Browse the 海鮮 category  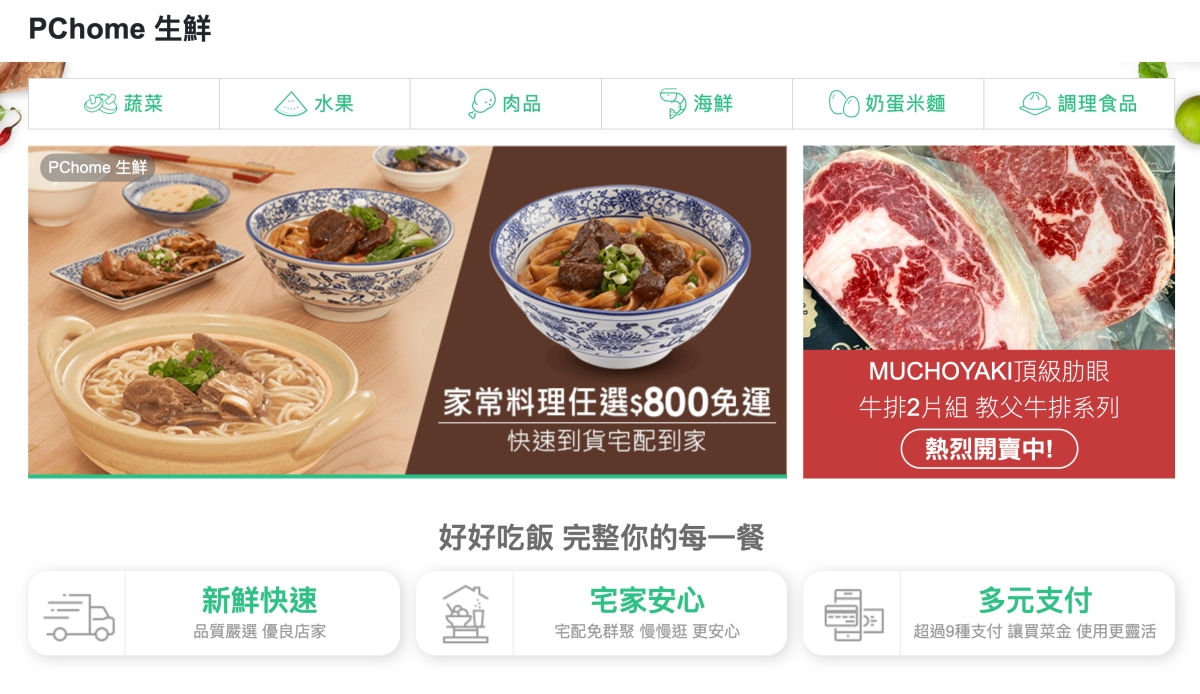[x=696, y=104]
